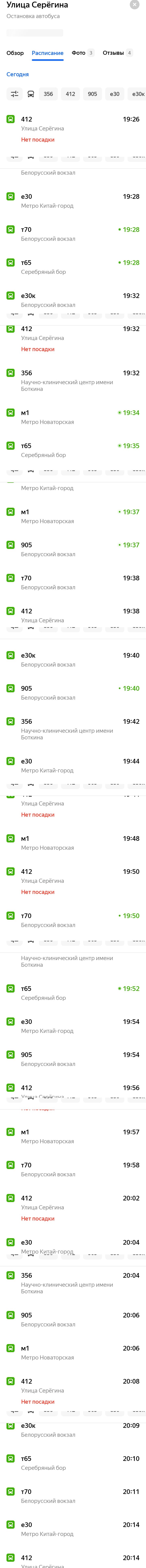Open route 905 arriving at 19:37
The image size is (146, 1568).
(x=73, y=549)
